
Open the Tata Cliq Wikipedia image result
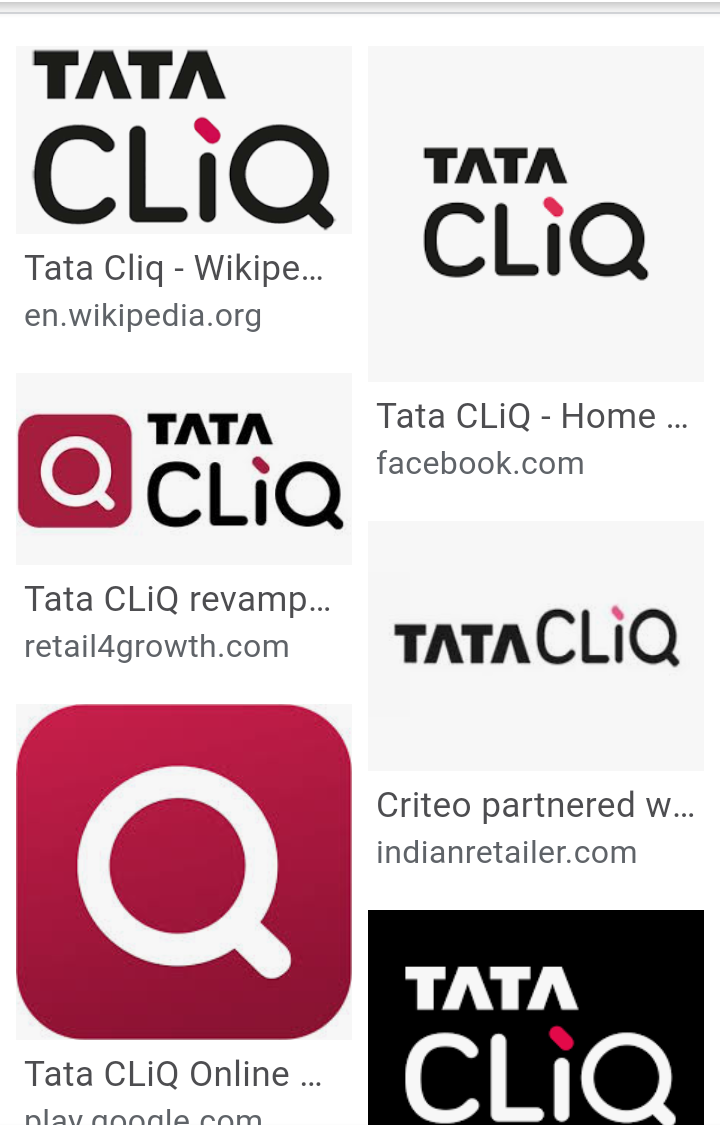click(x=184, y=140)
